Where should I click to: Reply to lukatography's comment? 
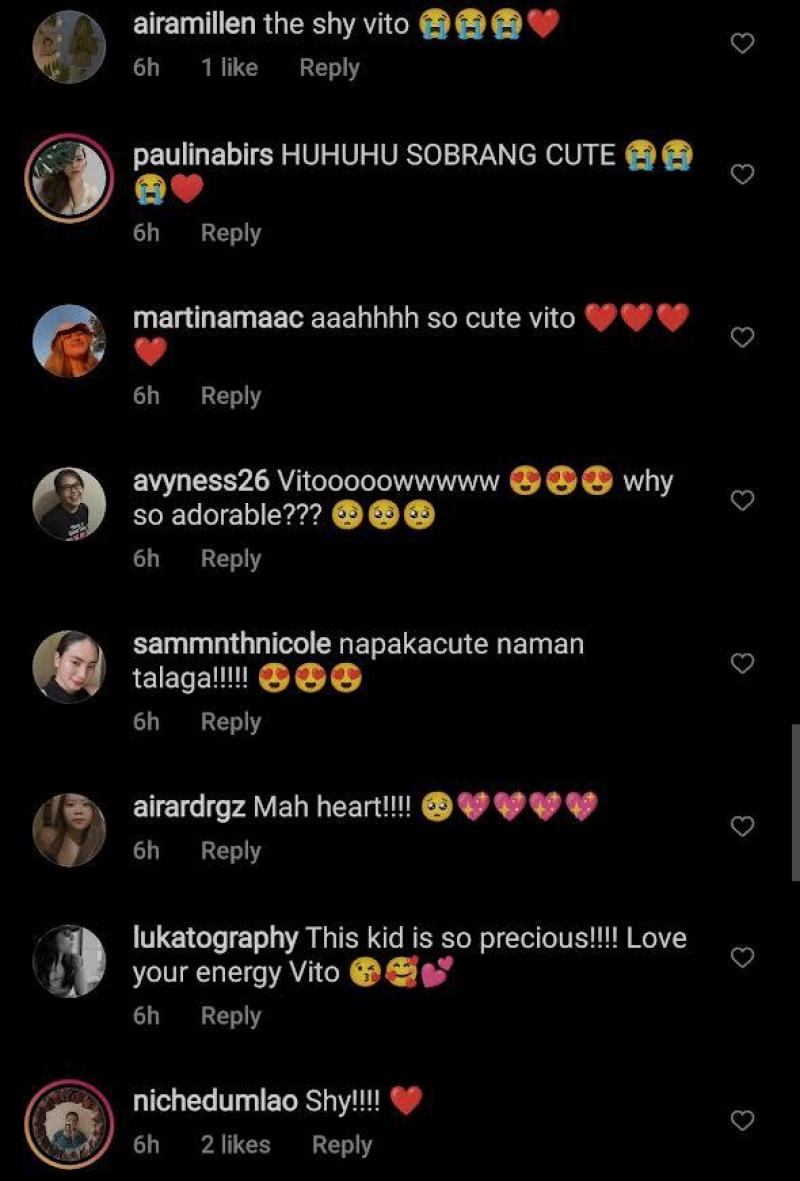point(230,1016)
